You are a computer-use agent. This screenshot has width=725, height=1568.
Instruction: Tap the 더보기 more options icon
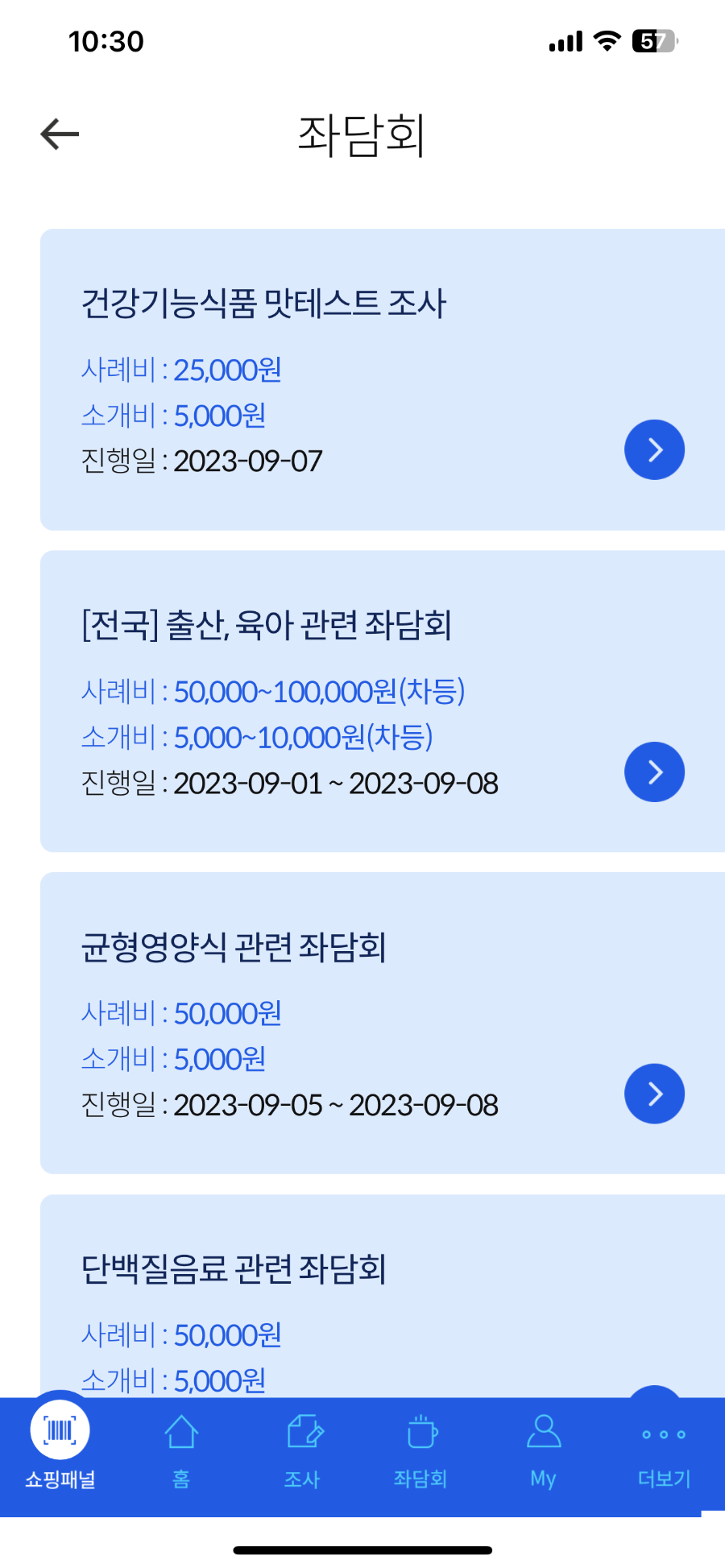pyautogui.click(x=662, y=1446)
